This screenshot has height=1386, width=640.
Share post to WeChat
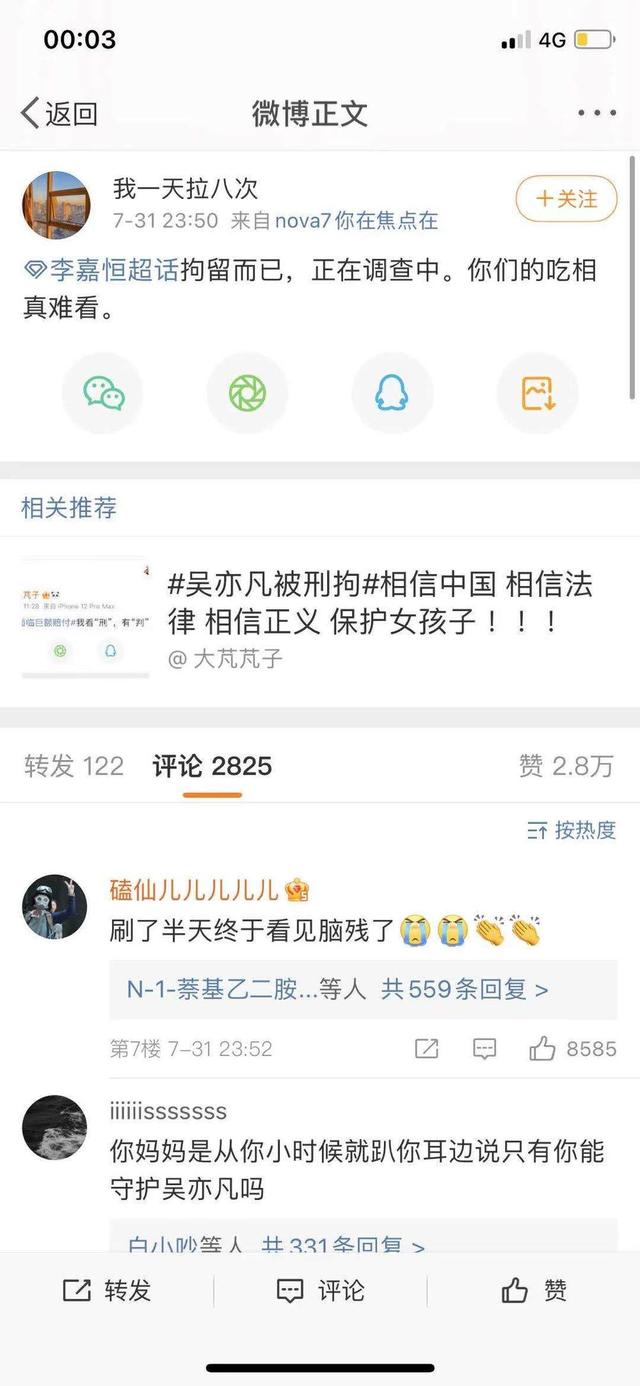click(x=103, y=393)
